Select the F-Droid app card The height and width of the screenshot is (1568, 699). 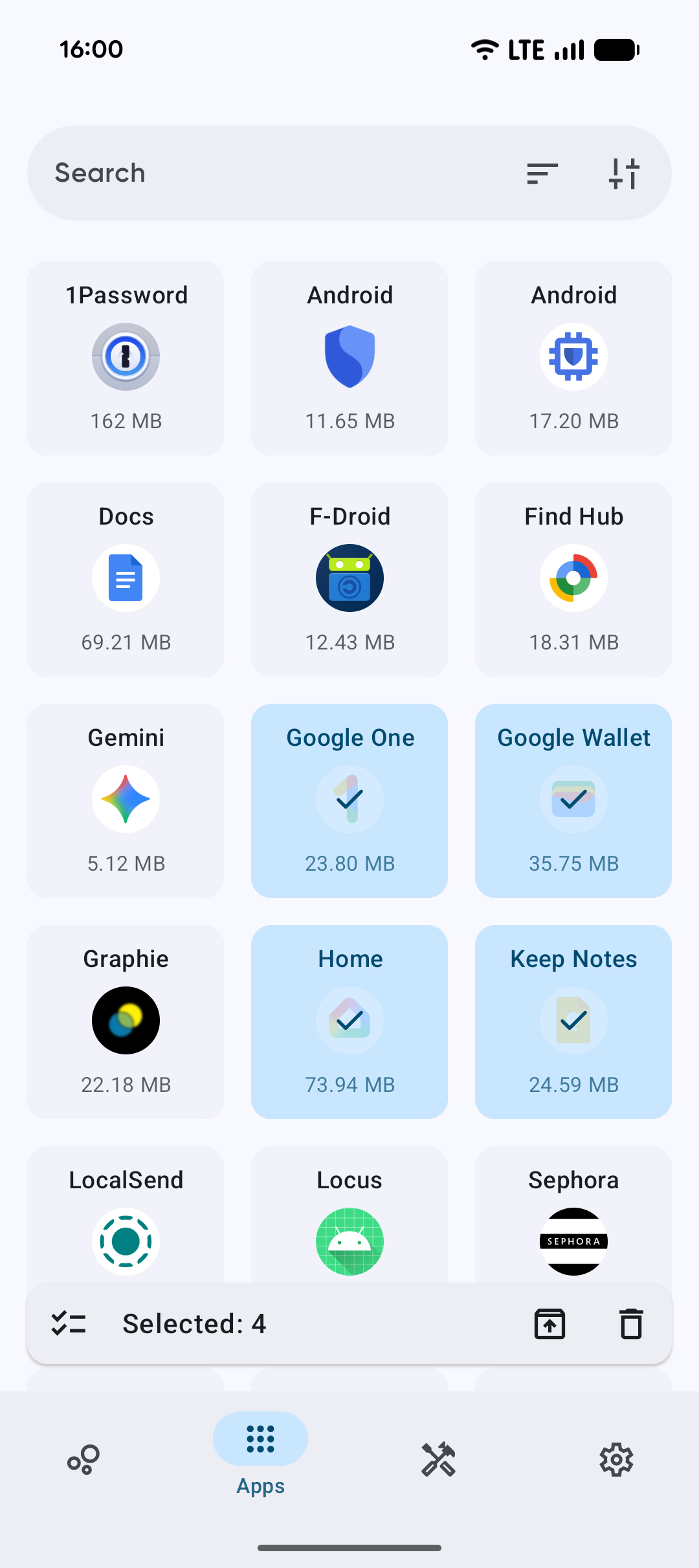349,579
